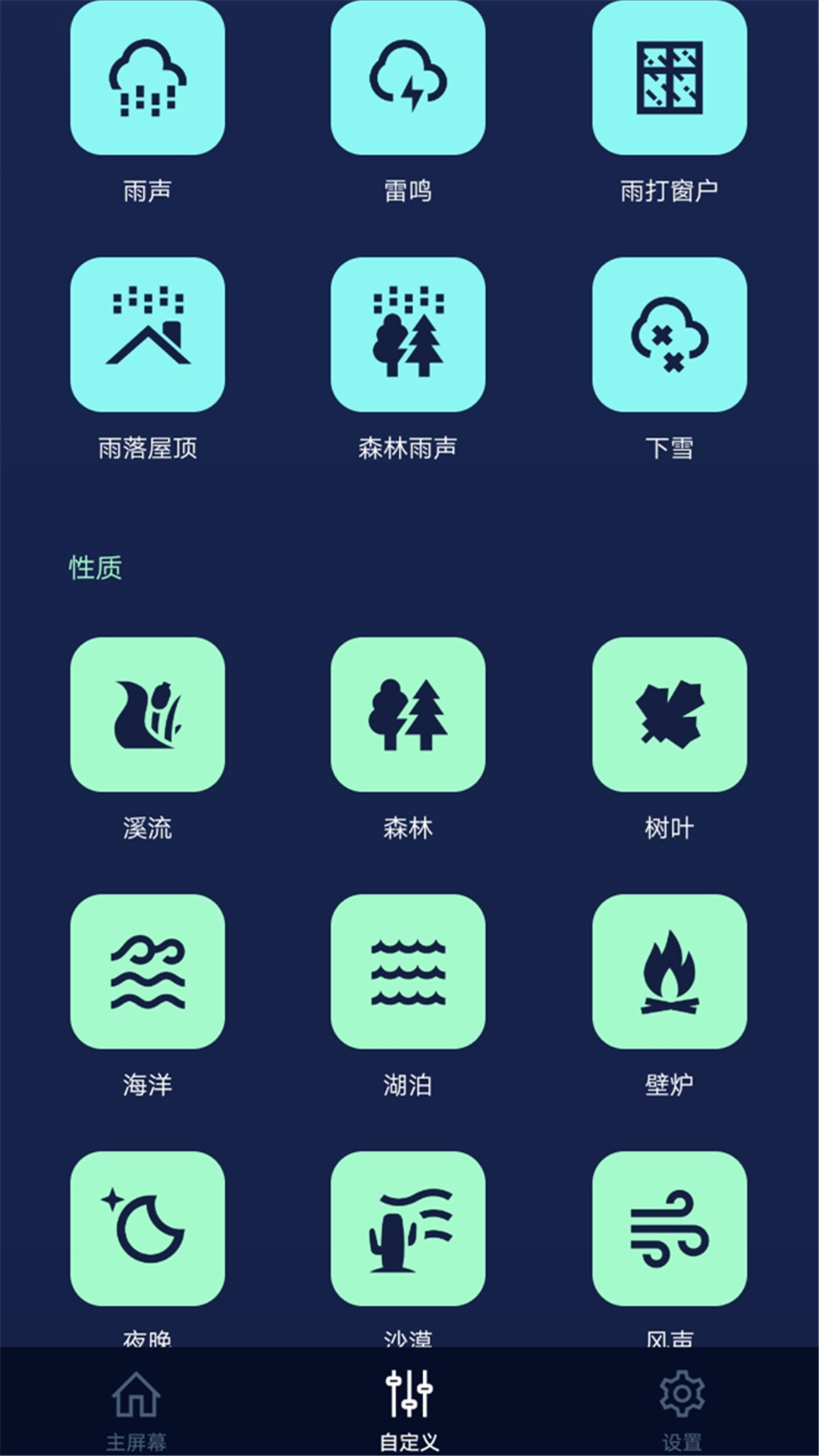Select the 湖泊 lake sound icon
Viewport: 819px width, 1456px height.
407,974
